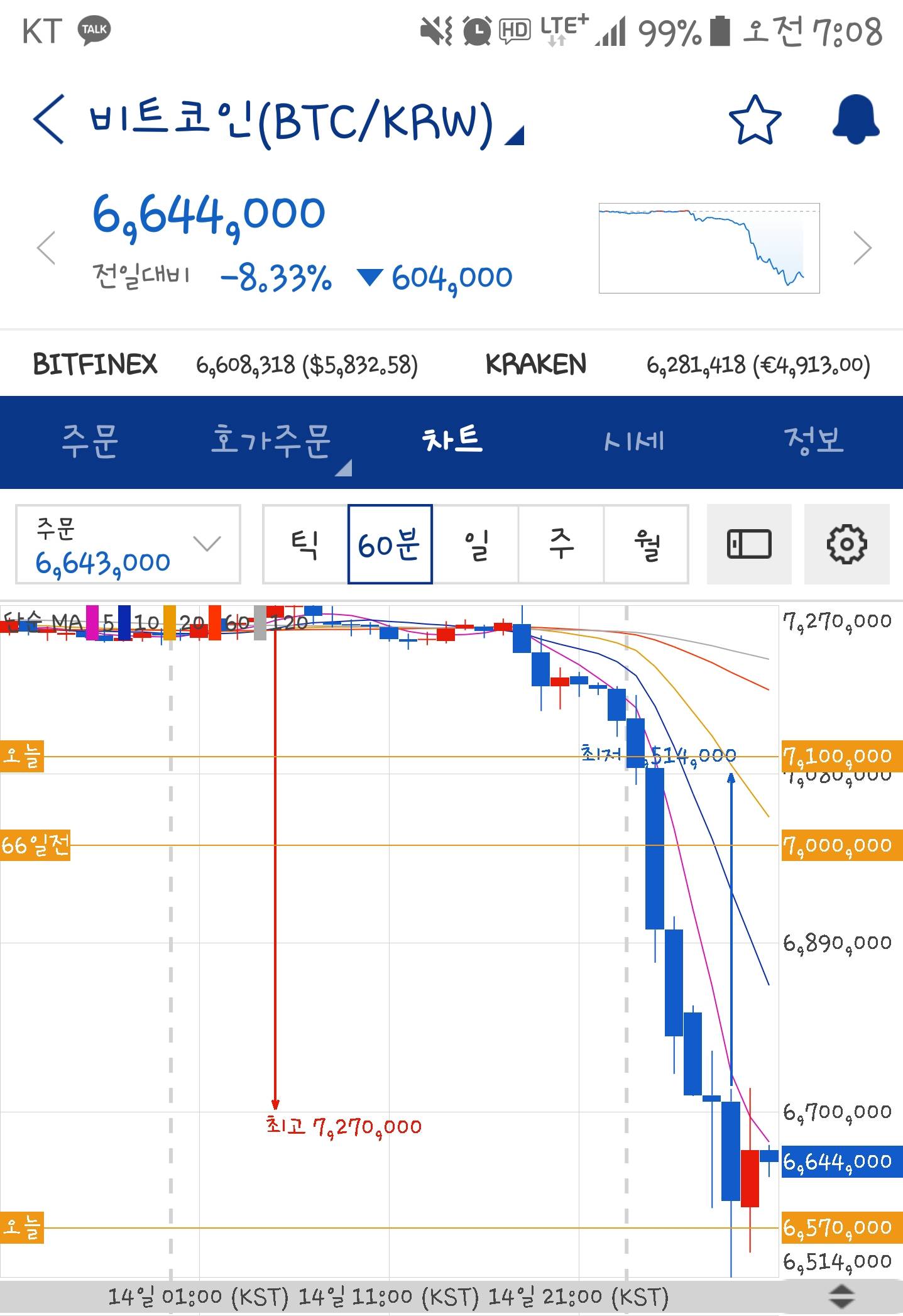Switch the chart to 월 interval
Viewport: 903px width, 1316px height.
click(646, 544)
